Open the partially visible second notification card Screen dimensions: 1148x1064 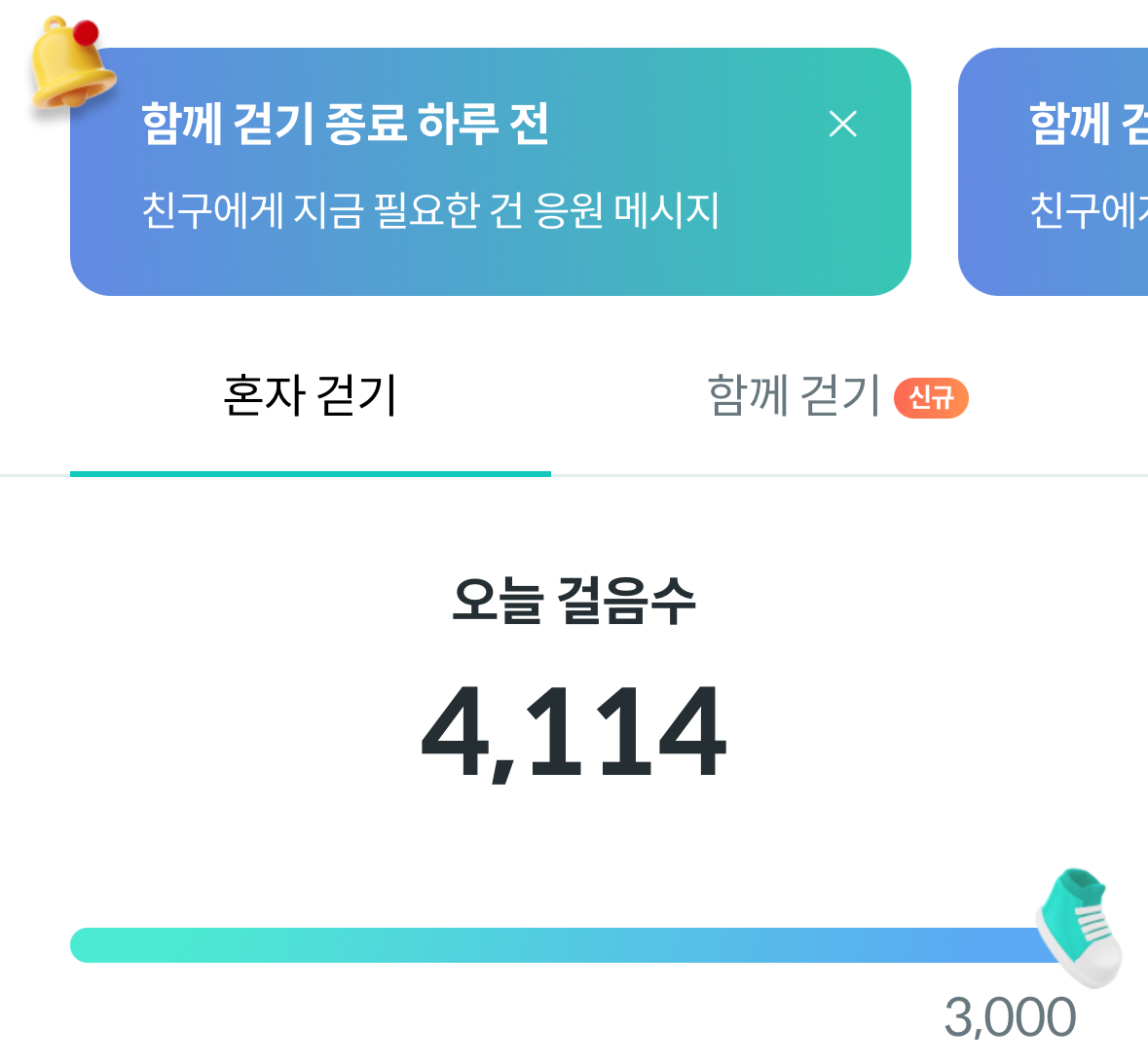point(1053,172)
